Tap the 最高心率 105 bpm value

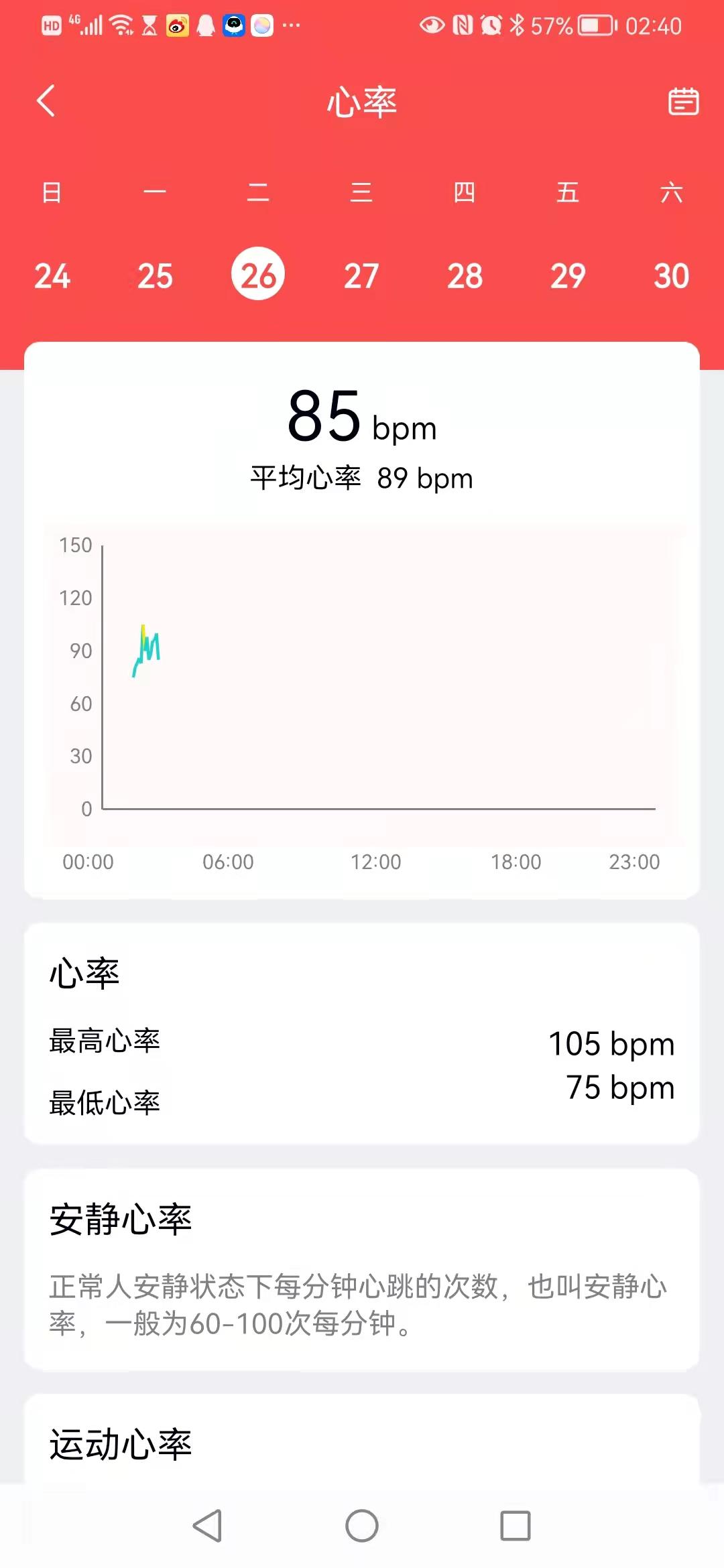pyautogui.click(x=611, y=1043)
